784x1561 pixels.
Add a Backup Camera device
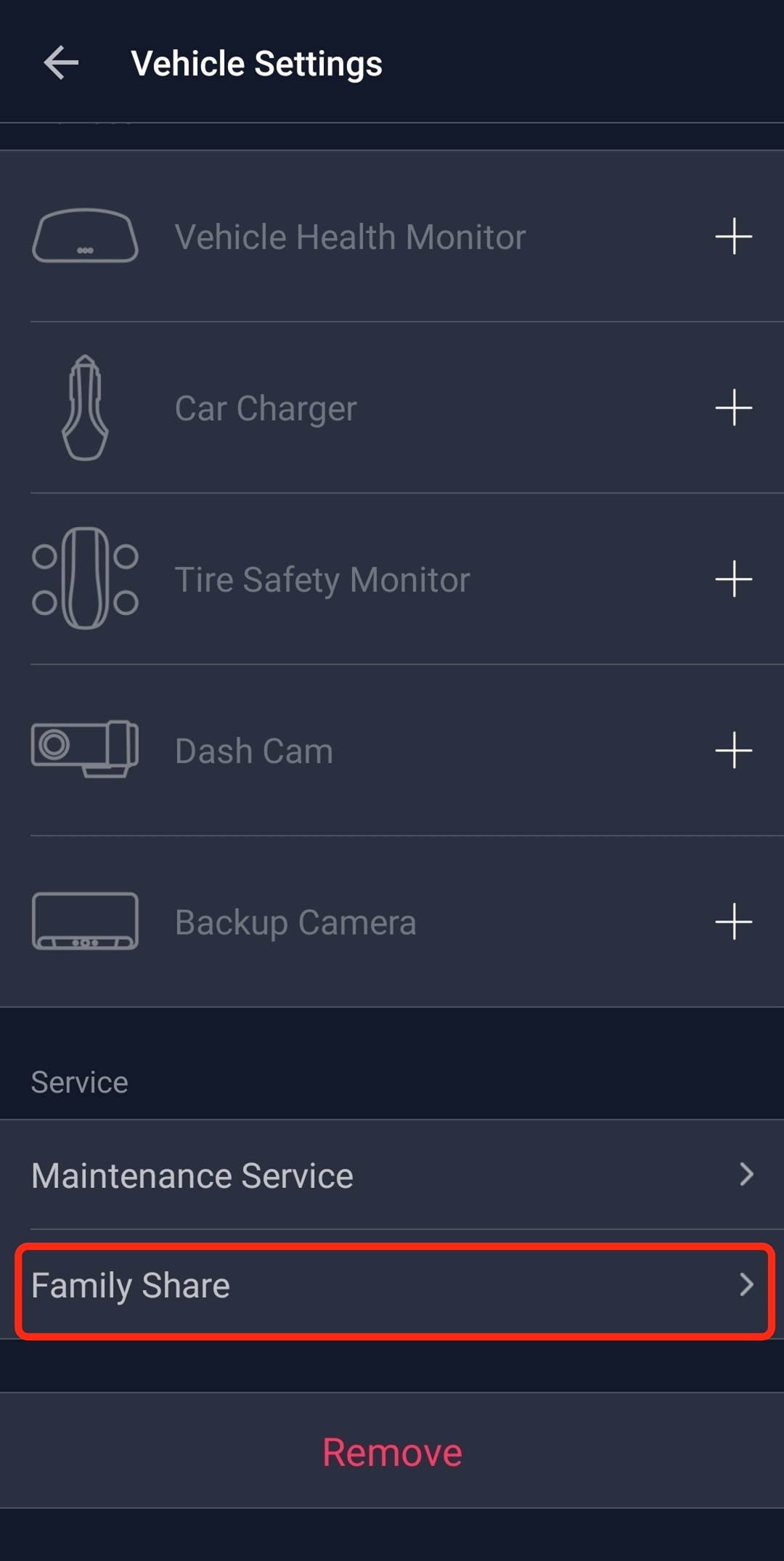pyautogui.click(x=733, y=921)
